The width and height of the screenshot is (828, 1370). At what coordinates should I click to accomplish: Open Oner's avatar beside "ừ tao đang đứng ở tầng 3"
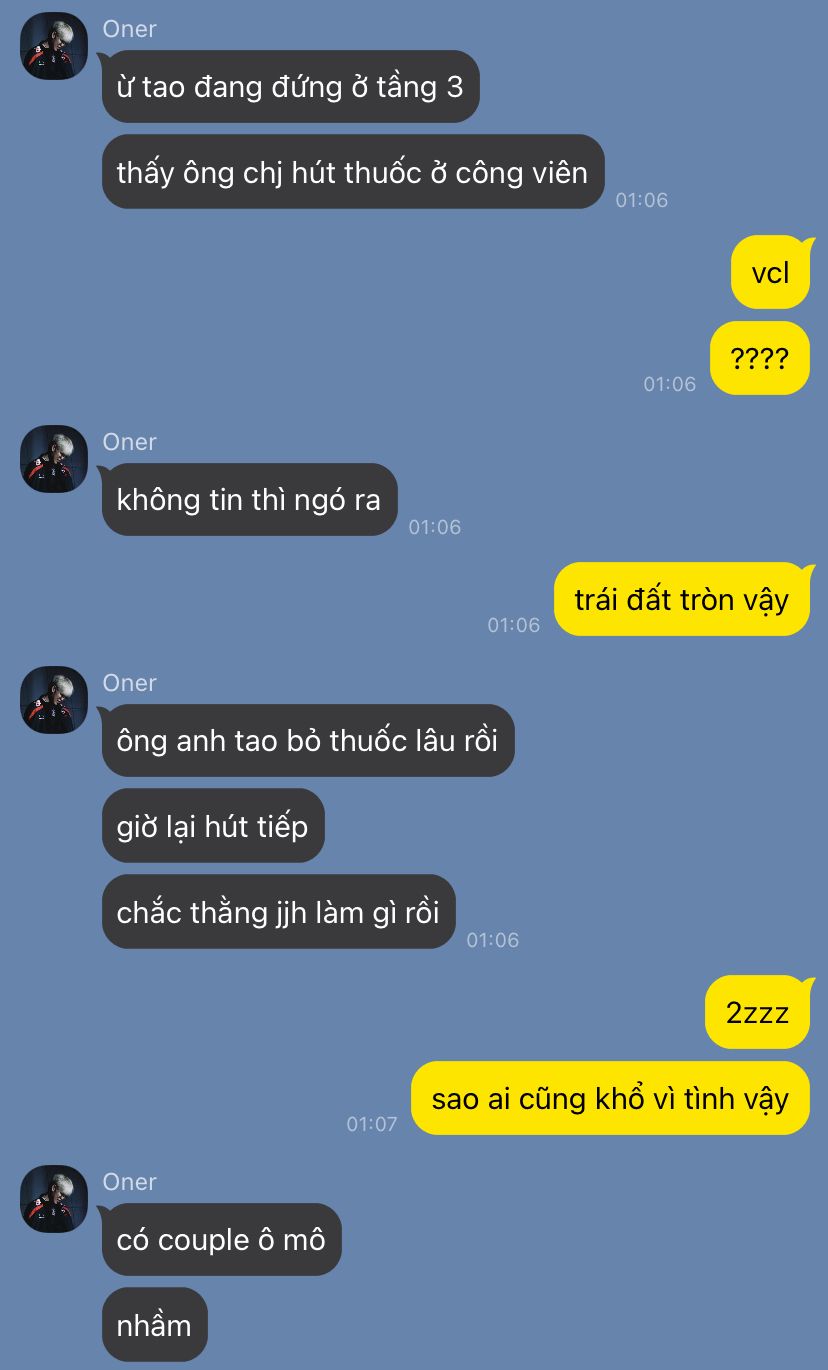(54, 46)
